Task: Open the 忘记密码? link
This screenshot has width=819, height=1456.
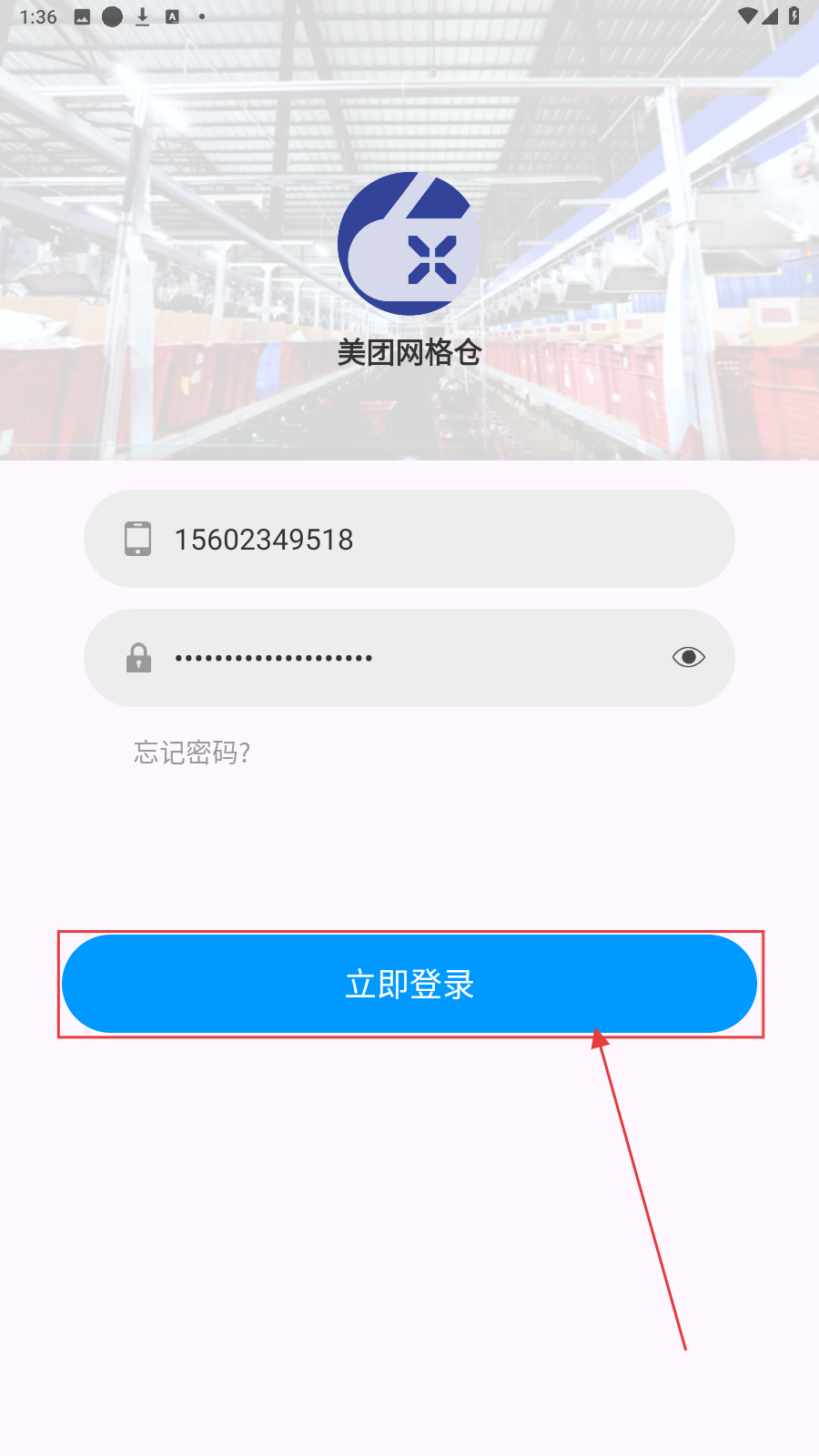Action: [192, 753]
